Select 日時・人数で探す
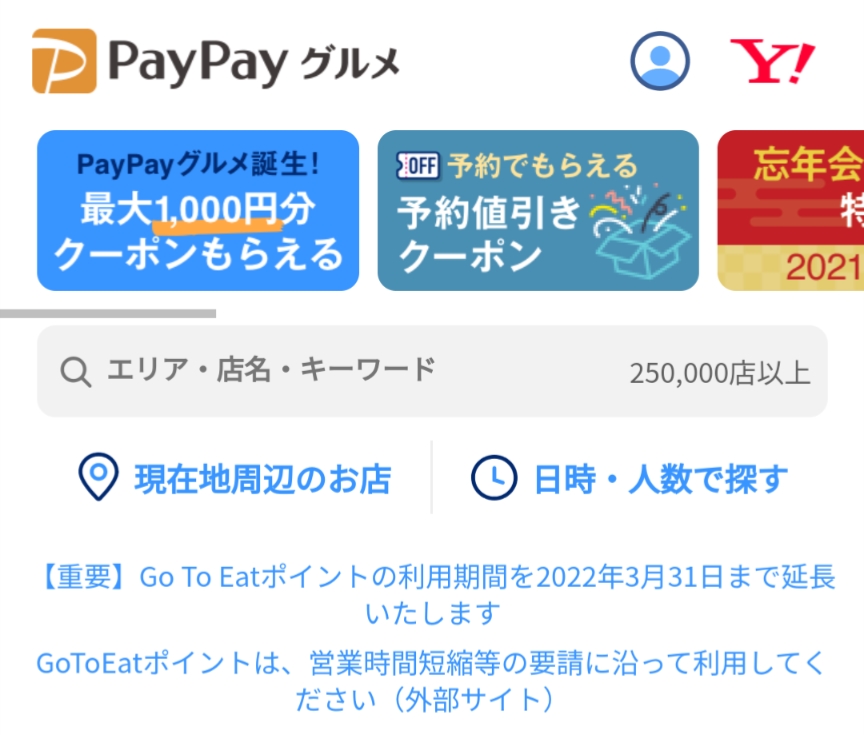Screen dimensions: 864x735 (629, 479)
